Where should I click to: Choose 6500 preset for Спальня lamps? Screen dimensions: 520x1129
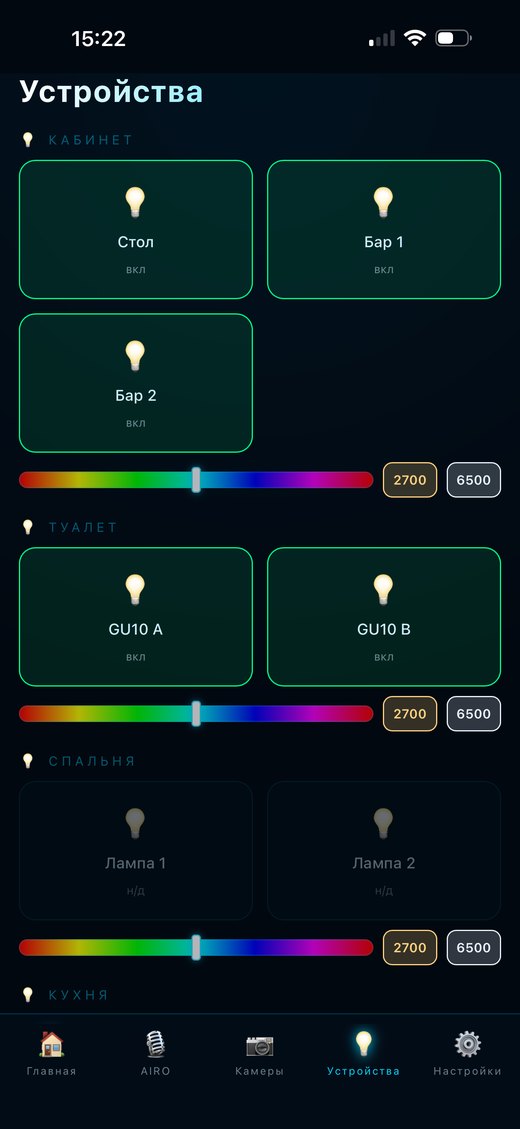tap(474, 948)
